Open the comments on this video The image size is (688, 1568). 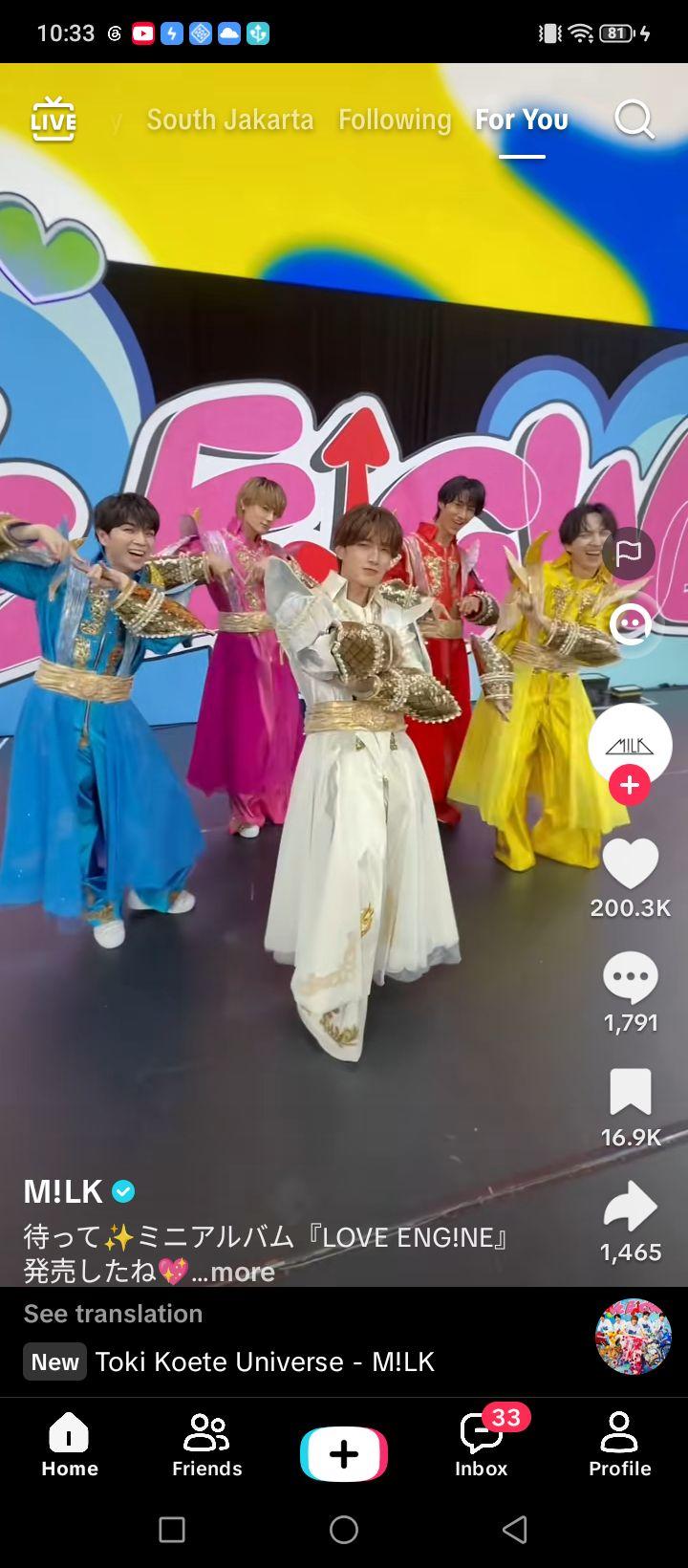(x=631, y=979)
